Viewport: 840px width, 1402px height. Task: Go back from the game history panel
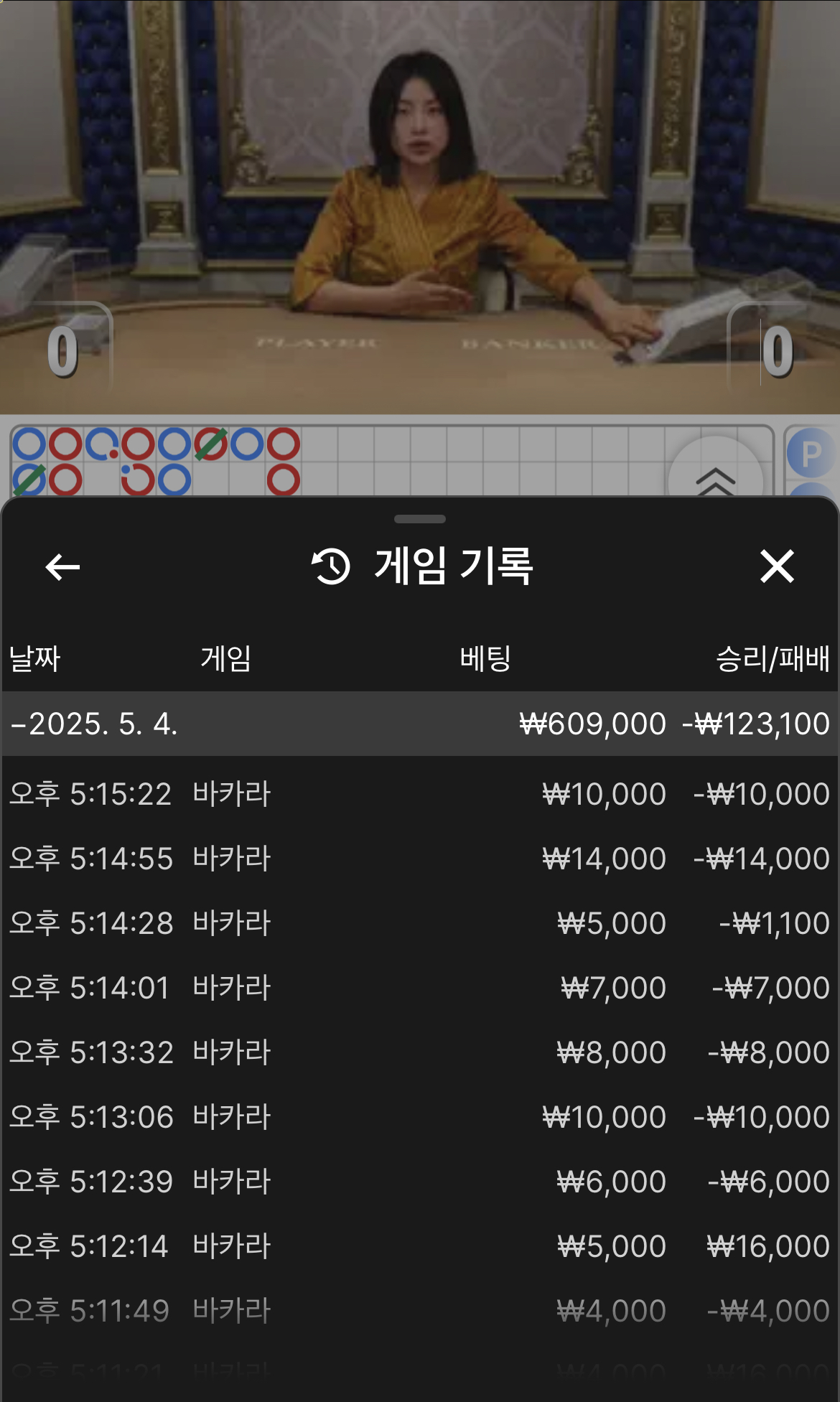pos(62,567)
